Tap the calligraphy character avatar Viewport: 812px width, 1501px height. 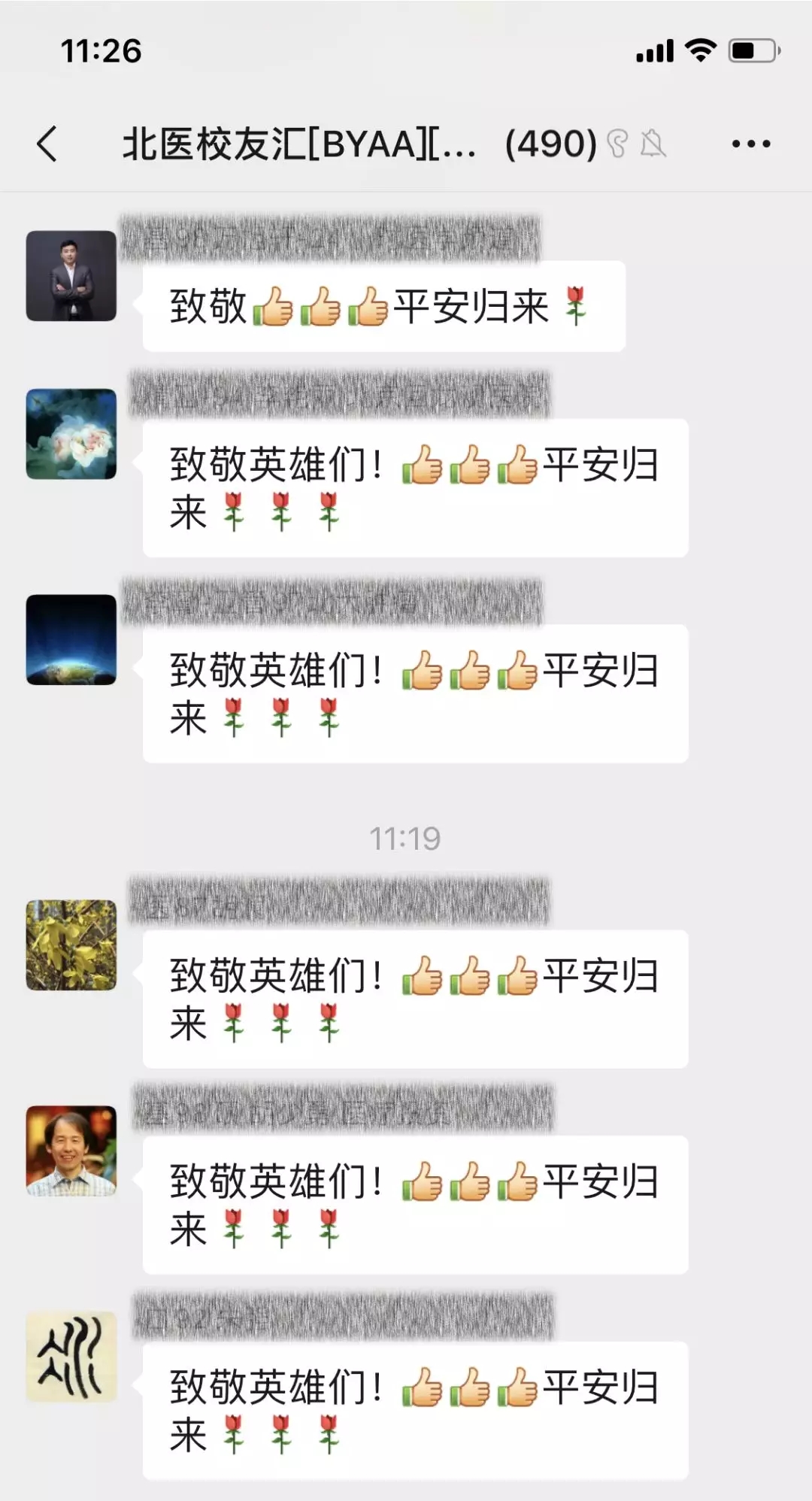(71, 1357)
